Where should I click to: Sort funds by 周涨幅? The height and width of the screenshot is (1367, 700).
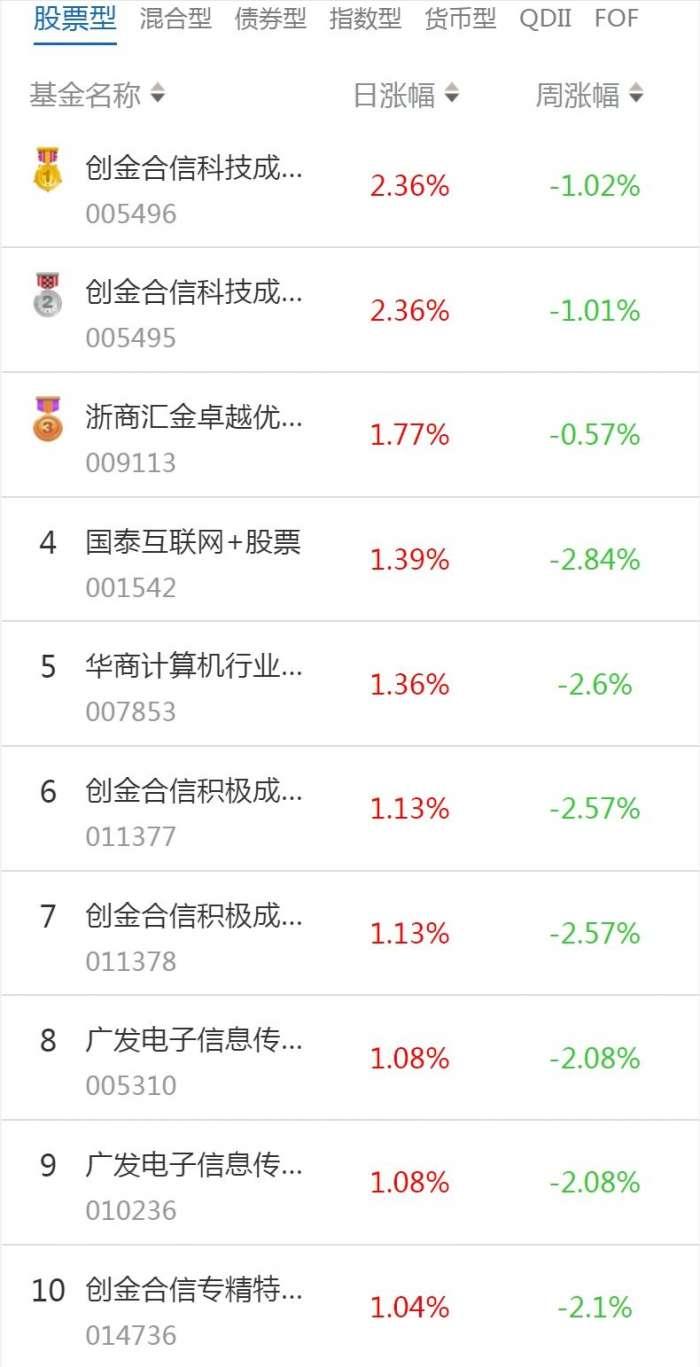click(590, 96)
